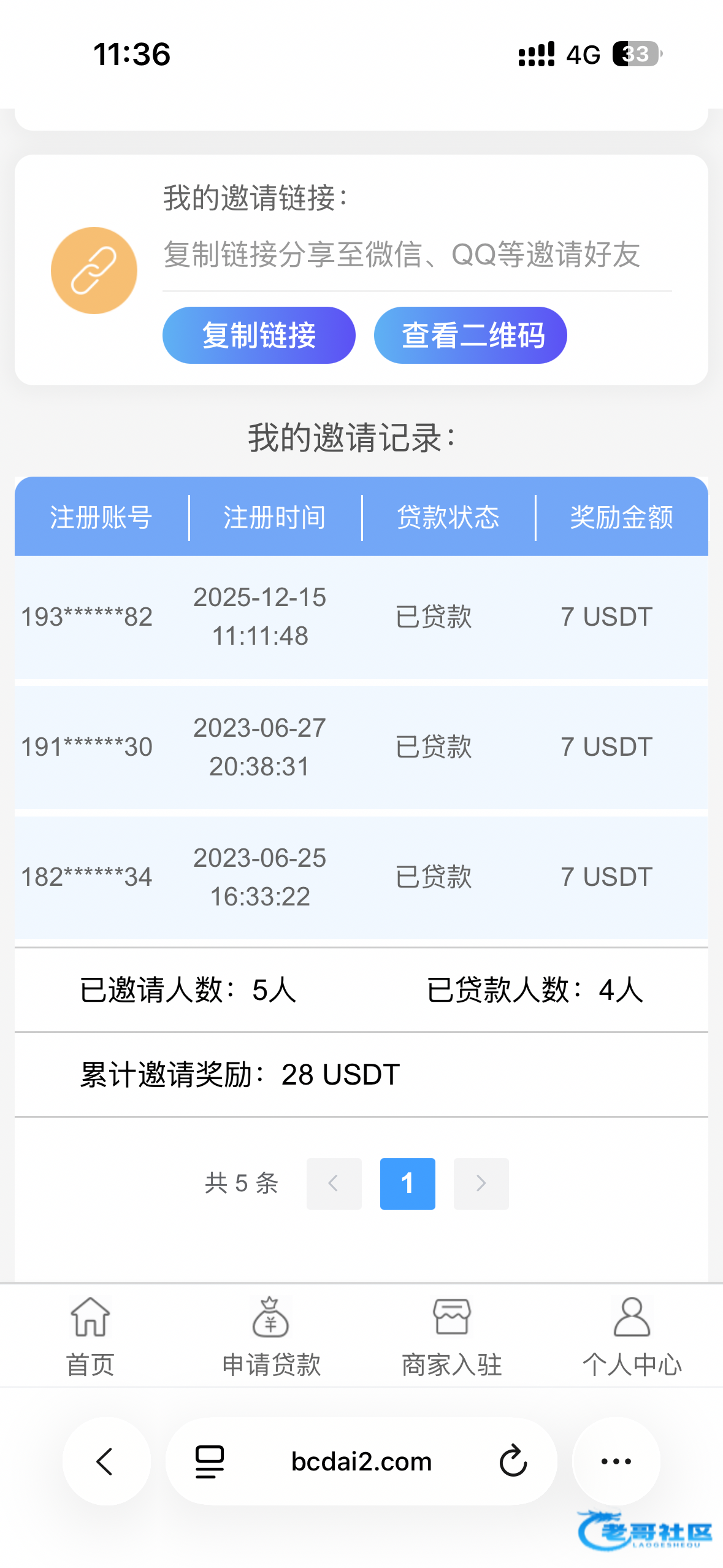Open the bcdai2.com address bar
Viewport: 723px width, 1568px height.
[361, 1461]
